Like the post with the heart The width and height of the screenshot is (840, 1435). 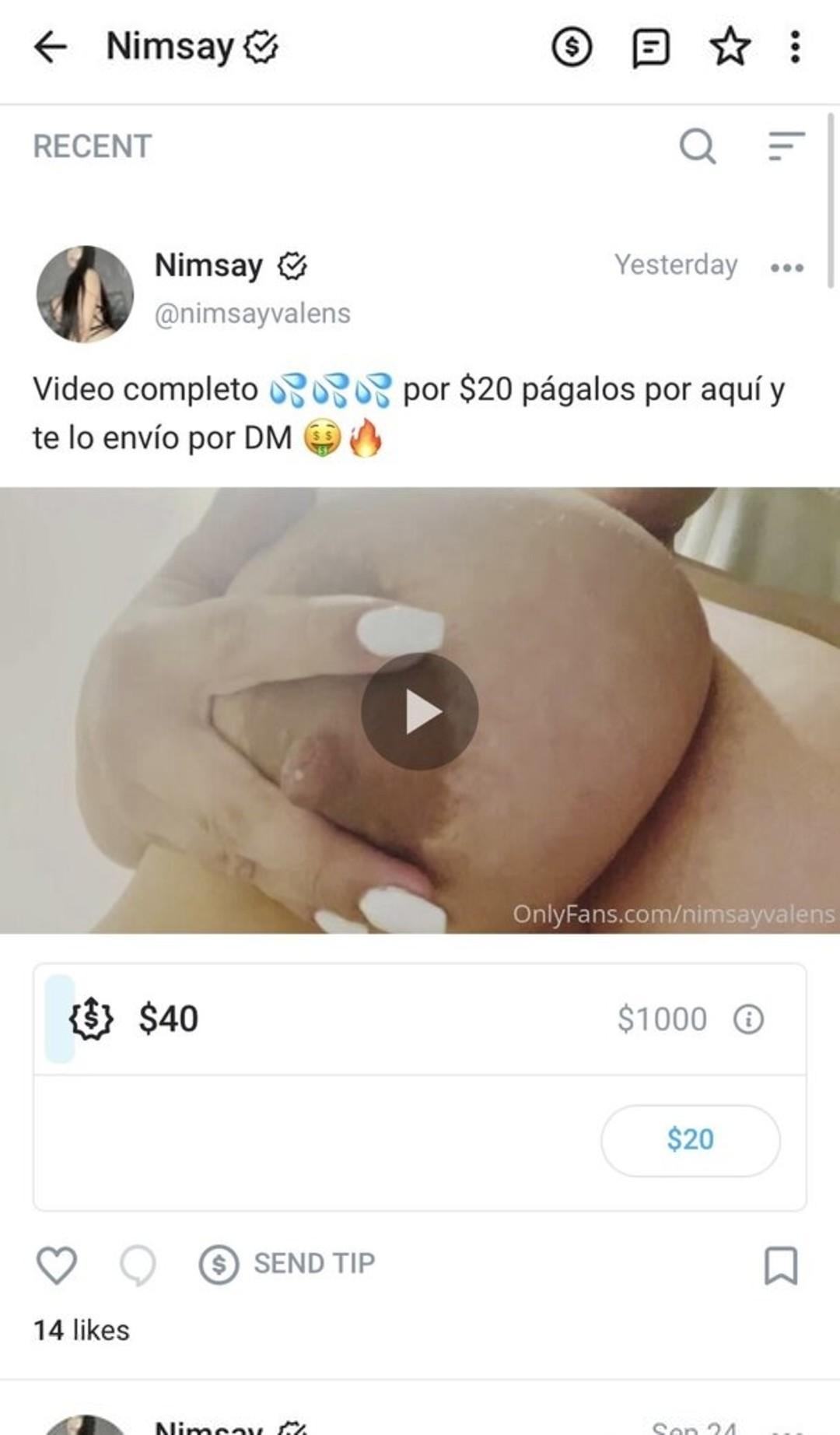57,1265
